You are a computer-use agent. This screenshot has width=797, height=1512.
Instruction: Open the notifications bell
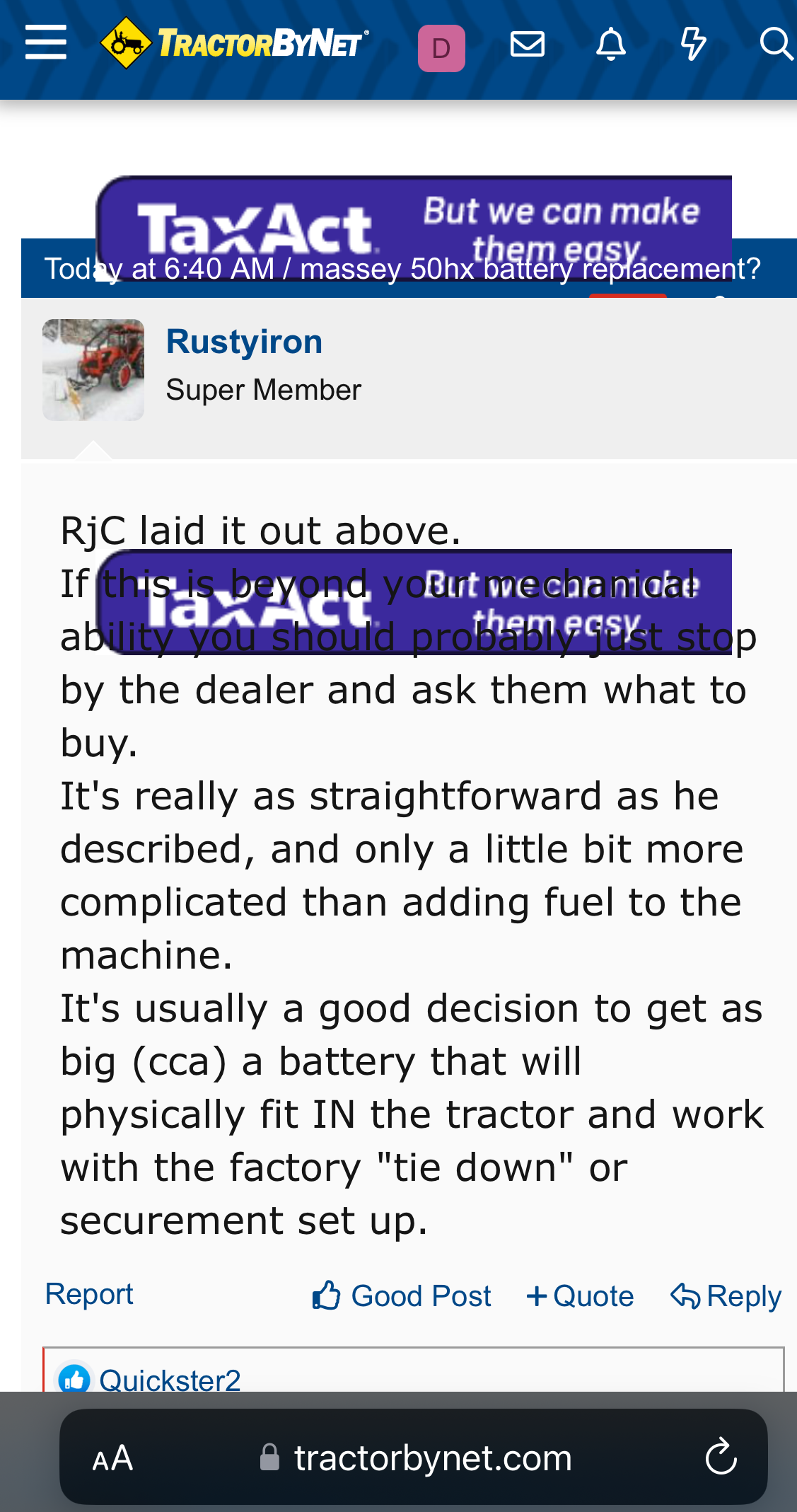tap(611, 45)
